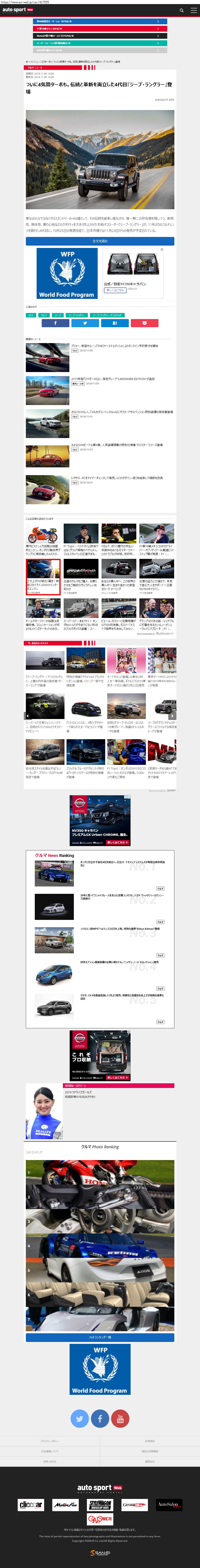Open the search magnifier icon
Image resolution: width=200 pixels, height=1568 pixels.
(x=181, y=10)
